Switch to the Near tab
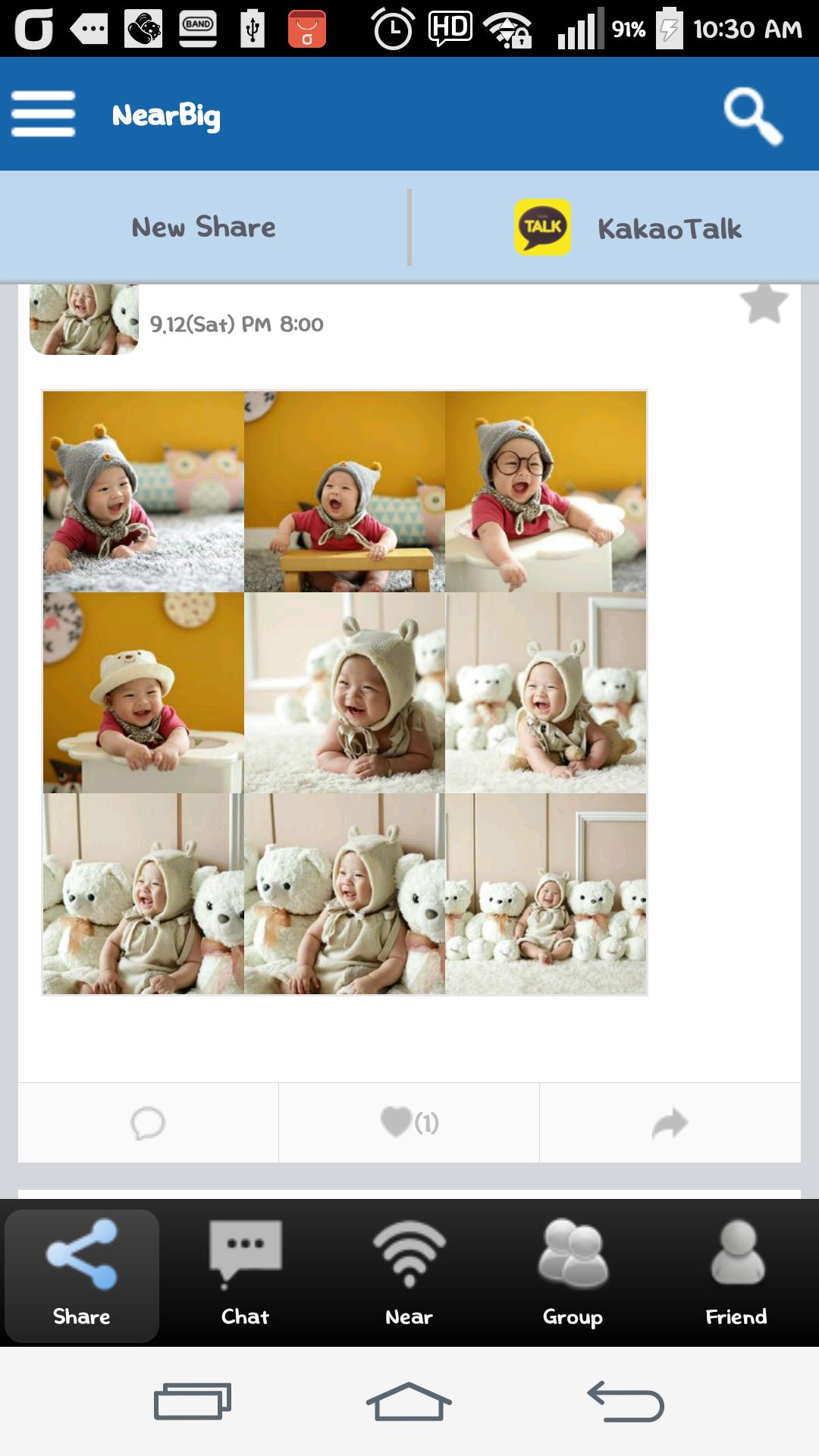This screenshot has height=1456, width=819. (x=409, y=1275)
